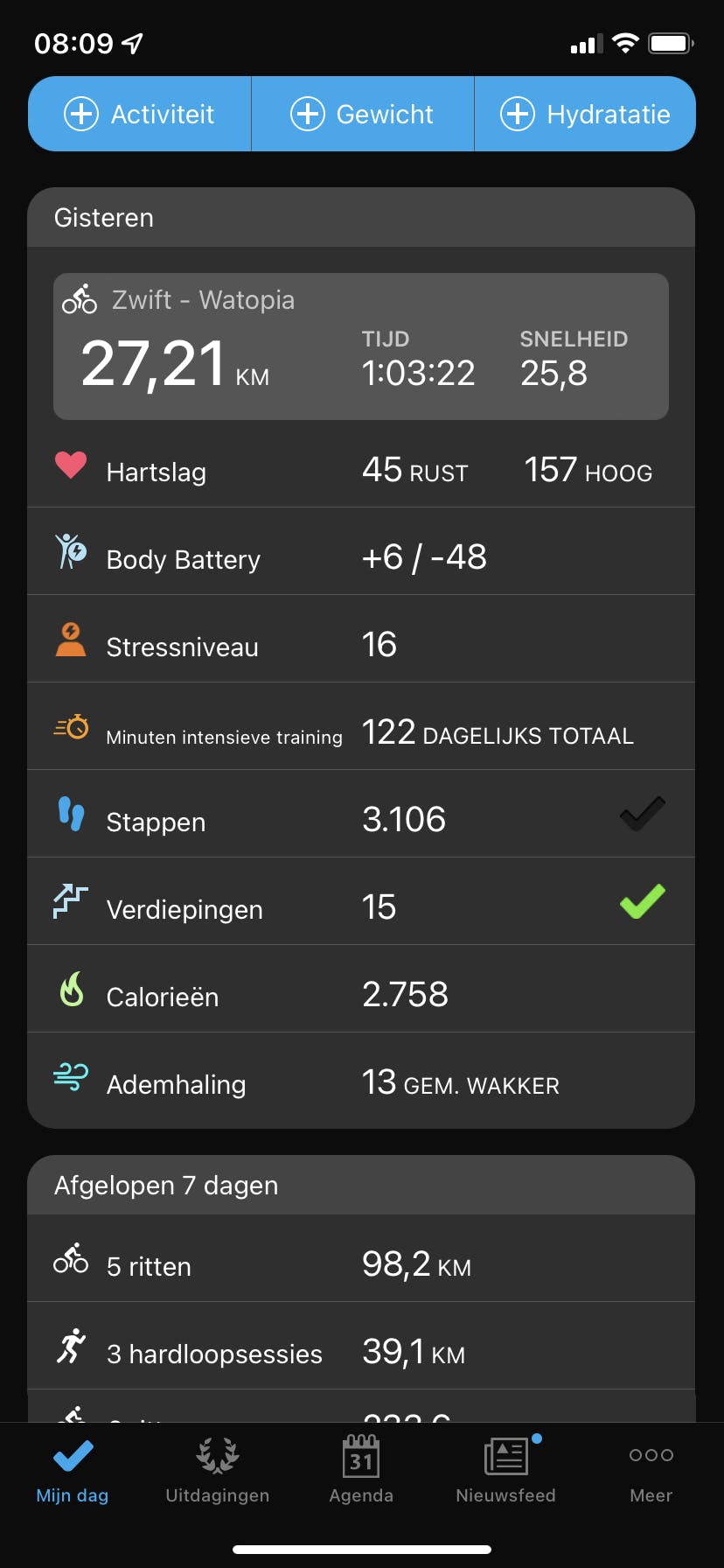Open the Stappen row
The height and width of the screenshot is (1568, 724).
361,821
